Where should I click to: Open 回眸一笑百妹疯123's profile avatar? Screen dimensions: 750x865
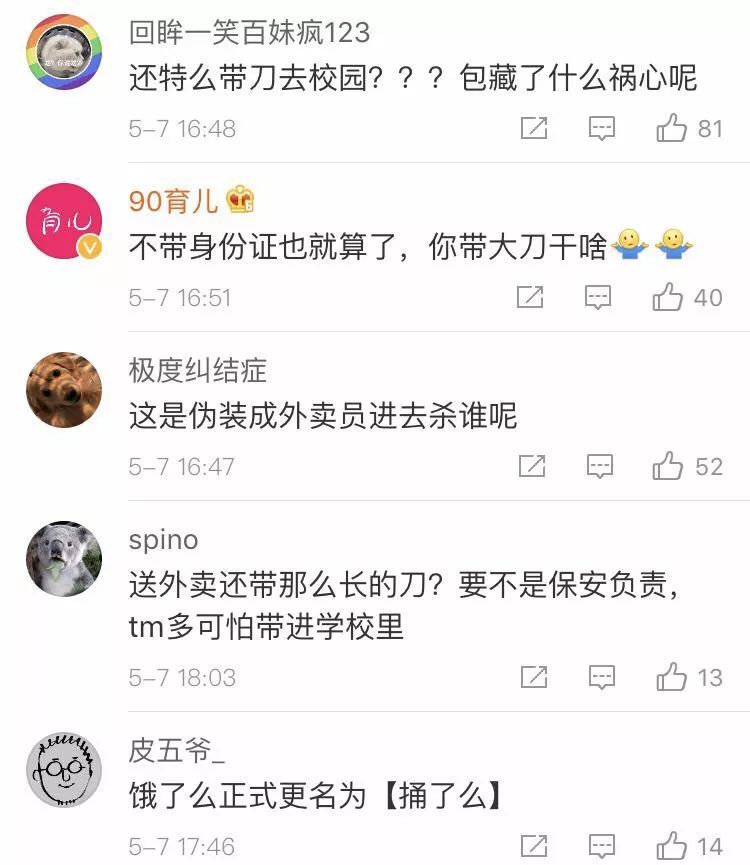[63, 53]
